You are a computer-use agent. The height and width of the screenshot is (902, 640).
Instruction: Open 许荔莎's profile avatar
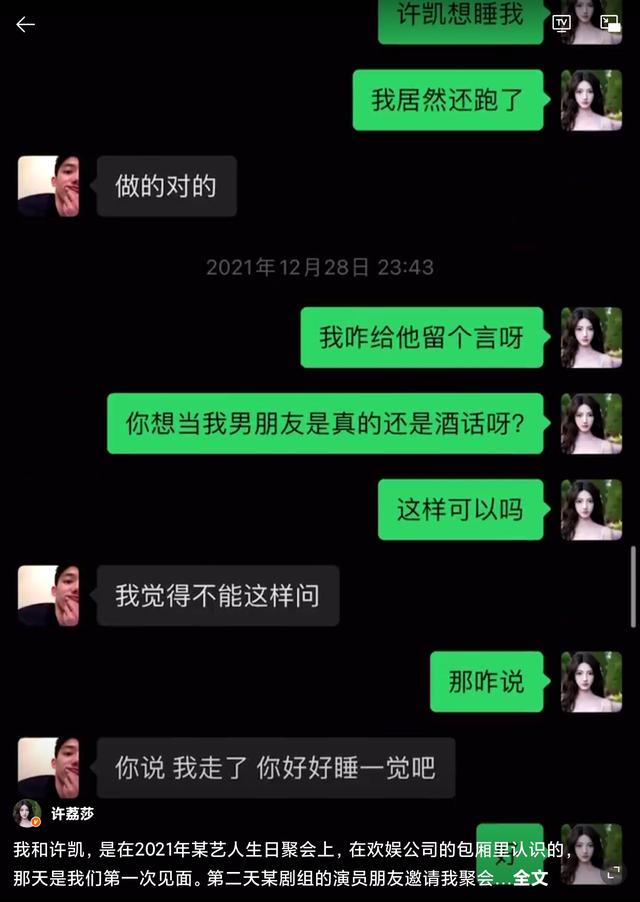coord(27,813)
